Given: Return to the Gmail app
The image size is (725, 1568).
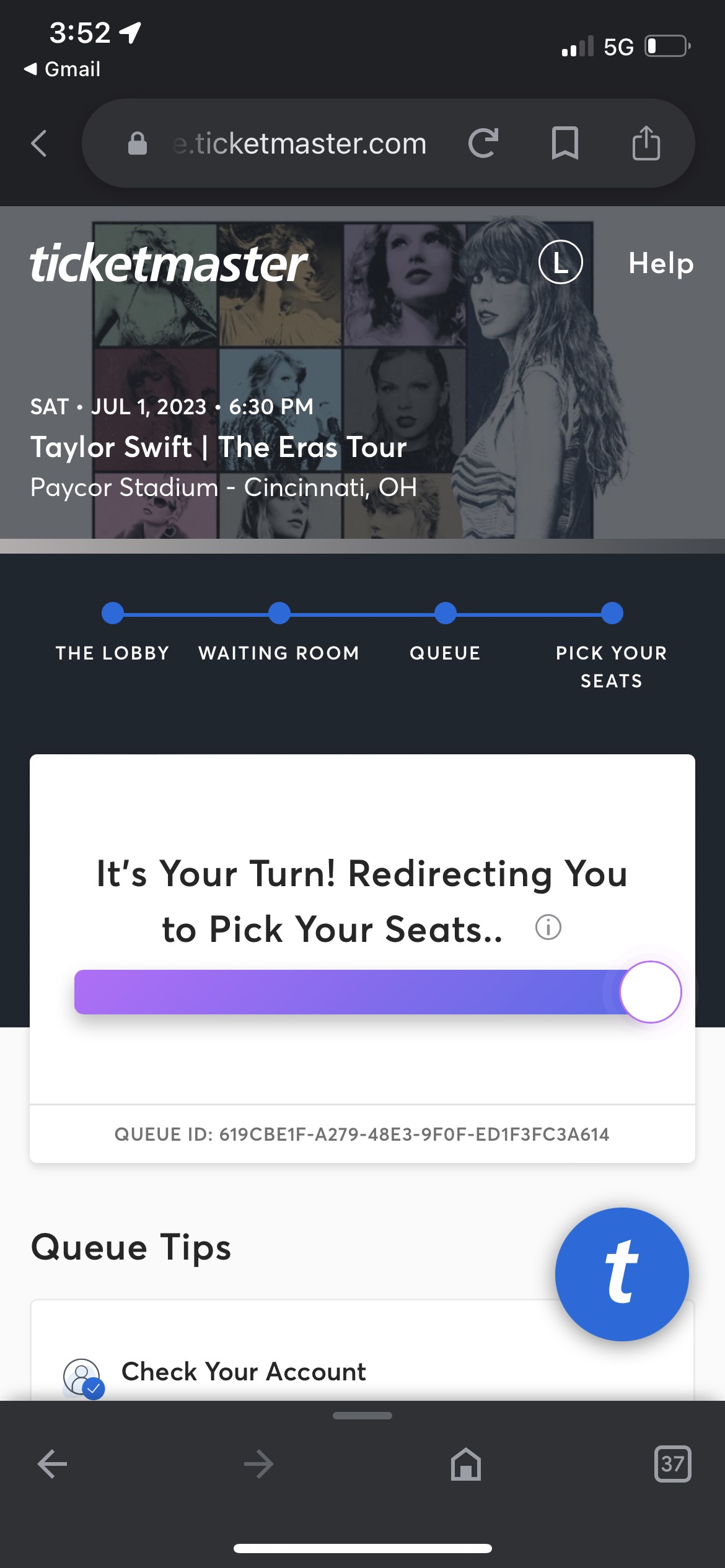Looking at the screenshot, I should pyautogui.click(x=63, y=69).
